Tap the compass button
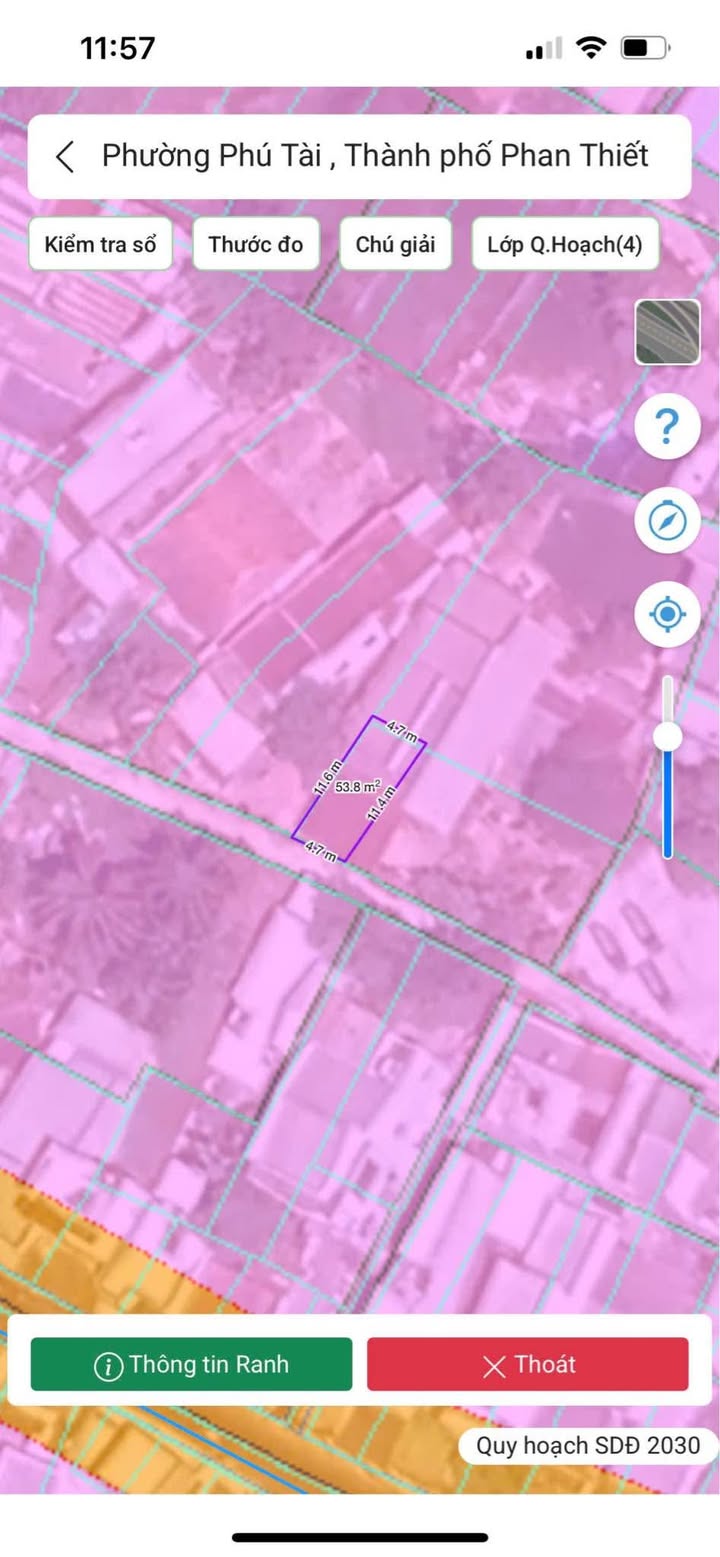720x1557 pixels. coord(667,520)
